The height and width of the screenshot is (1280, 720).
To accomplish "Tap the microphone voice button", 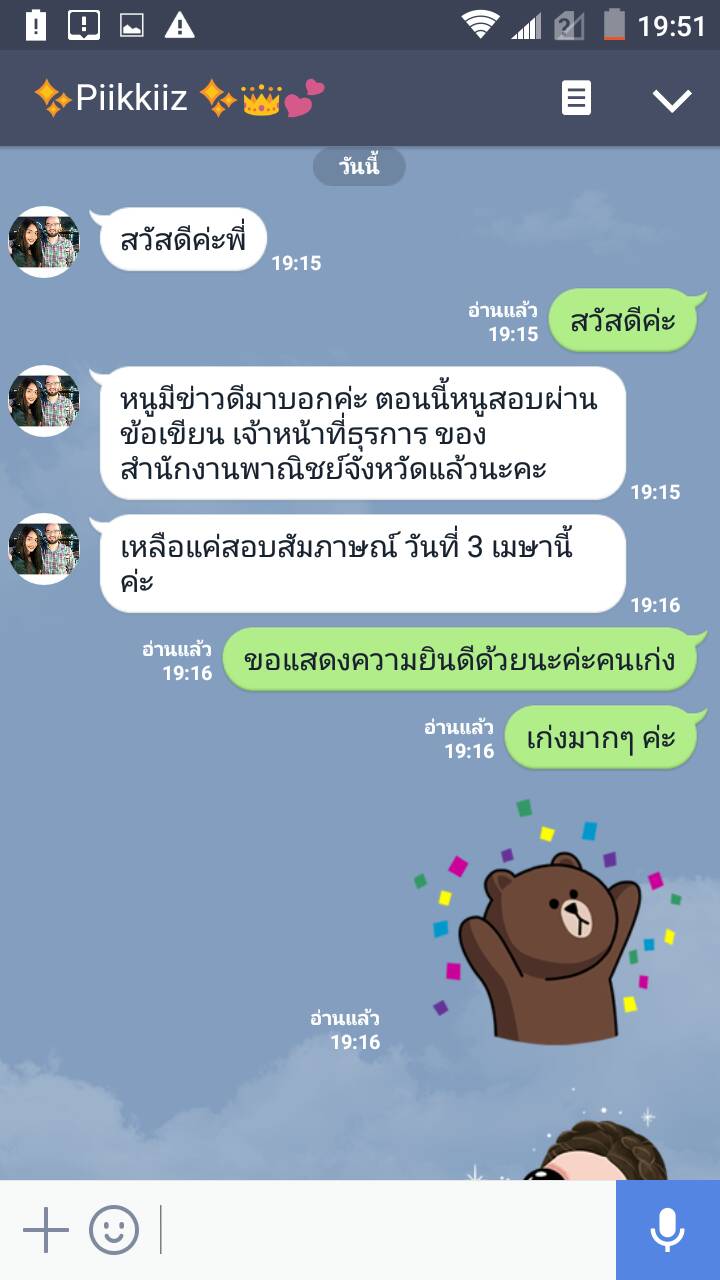I will click(667, 1230).
